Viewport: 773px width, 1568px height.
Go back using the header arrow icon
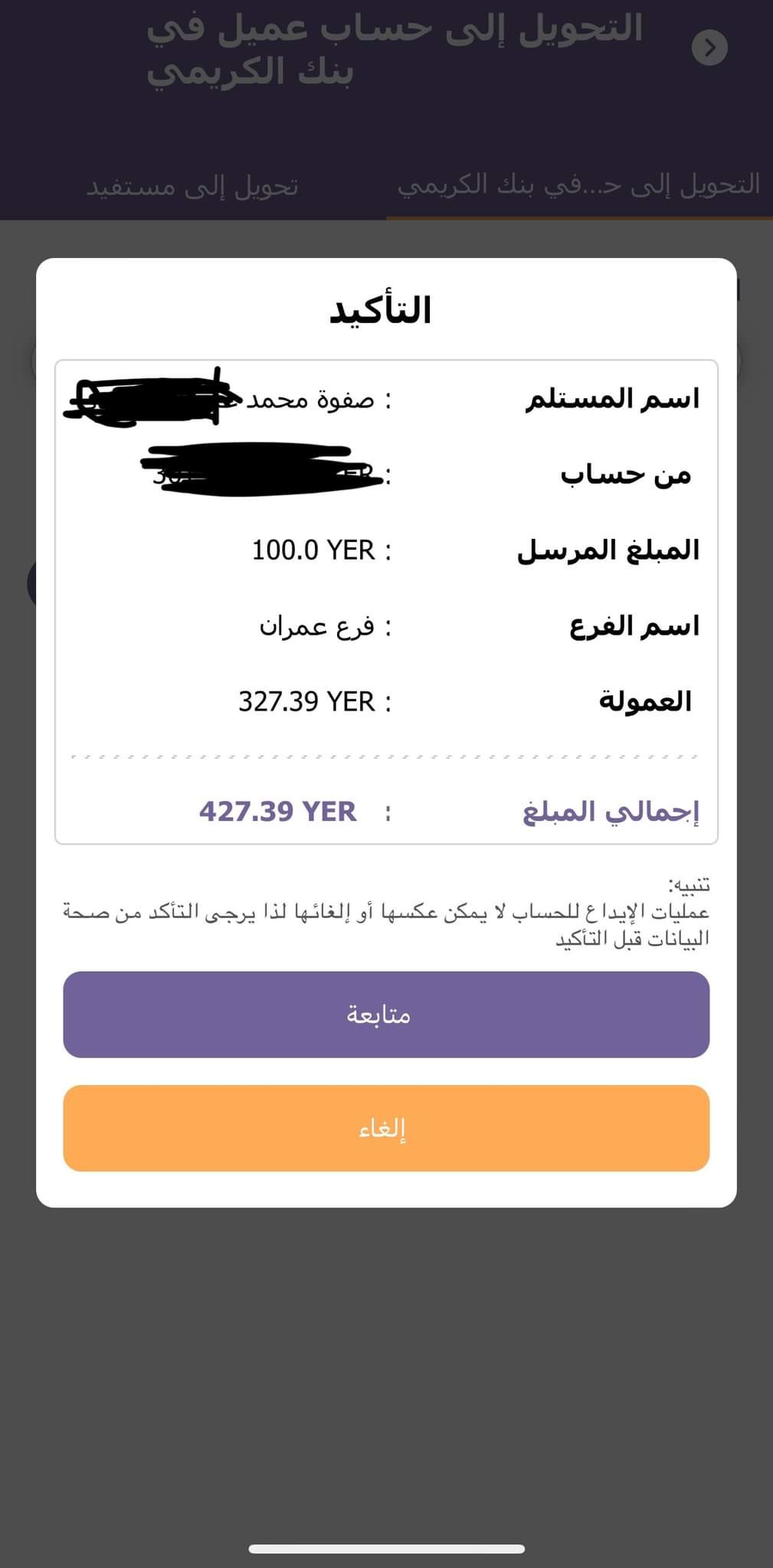click(709, 47)
